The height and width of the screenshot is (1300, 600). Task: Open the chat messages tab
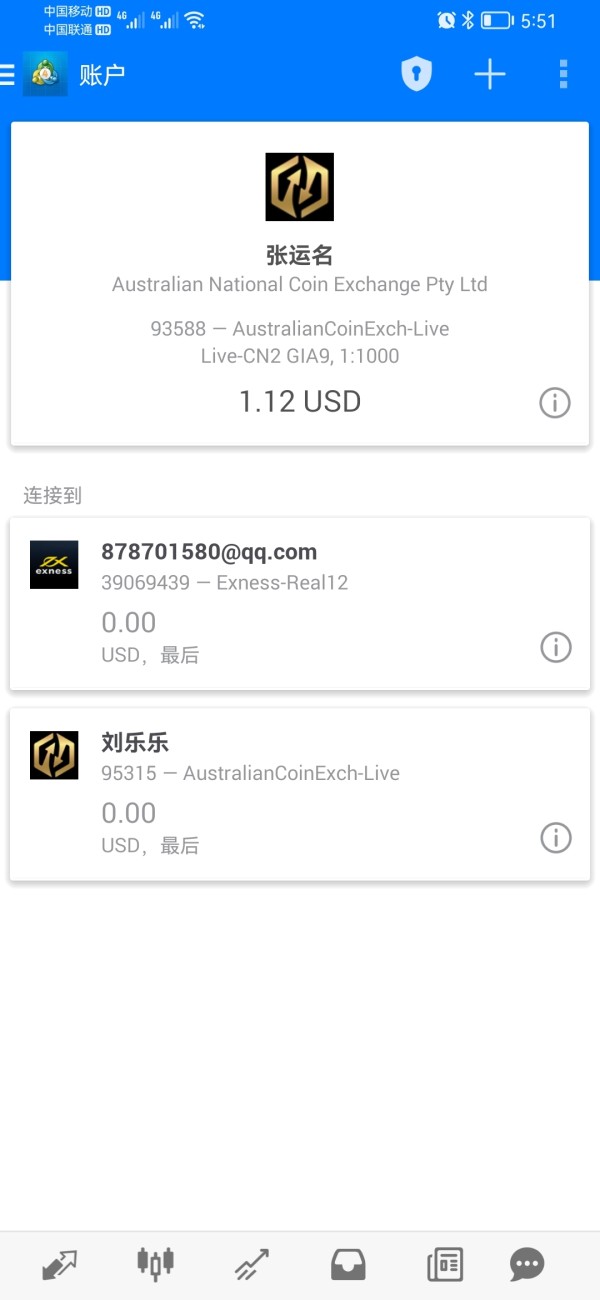pos(527,1265)
